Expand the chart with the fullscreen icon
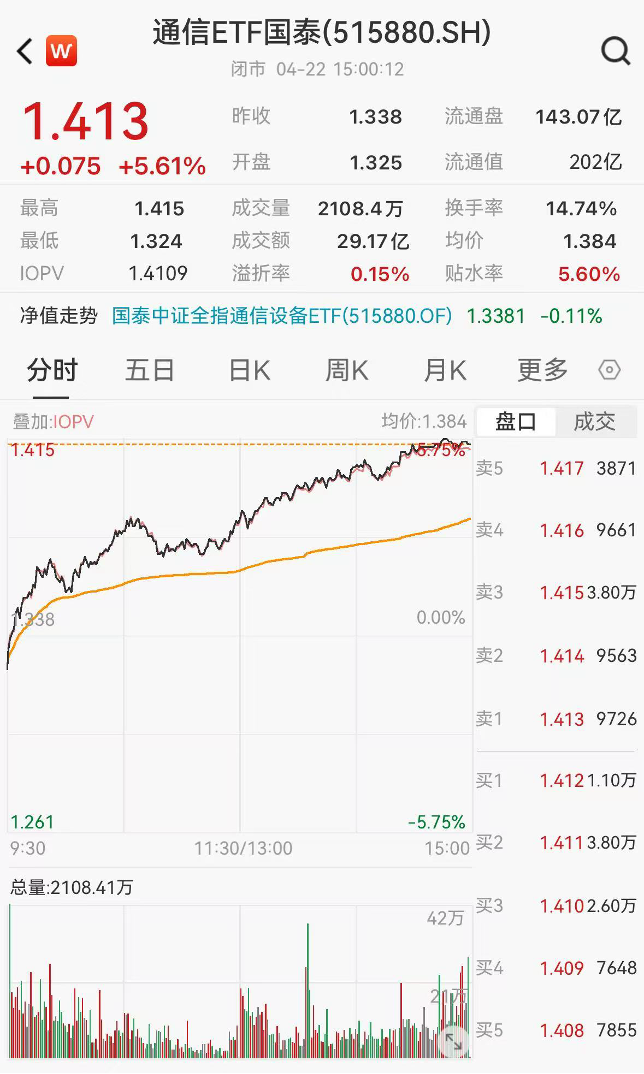 point(453,1041)
